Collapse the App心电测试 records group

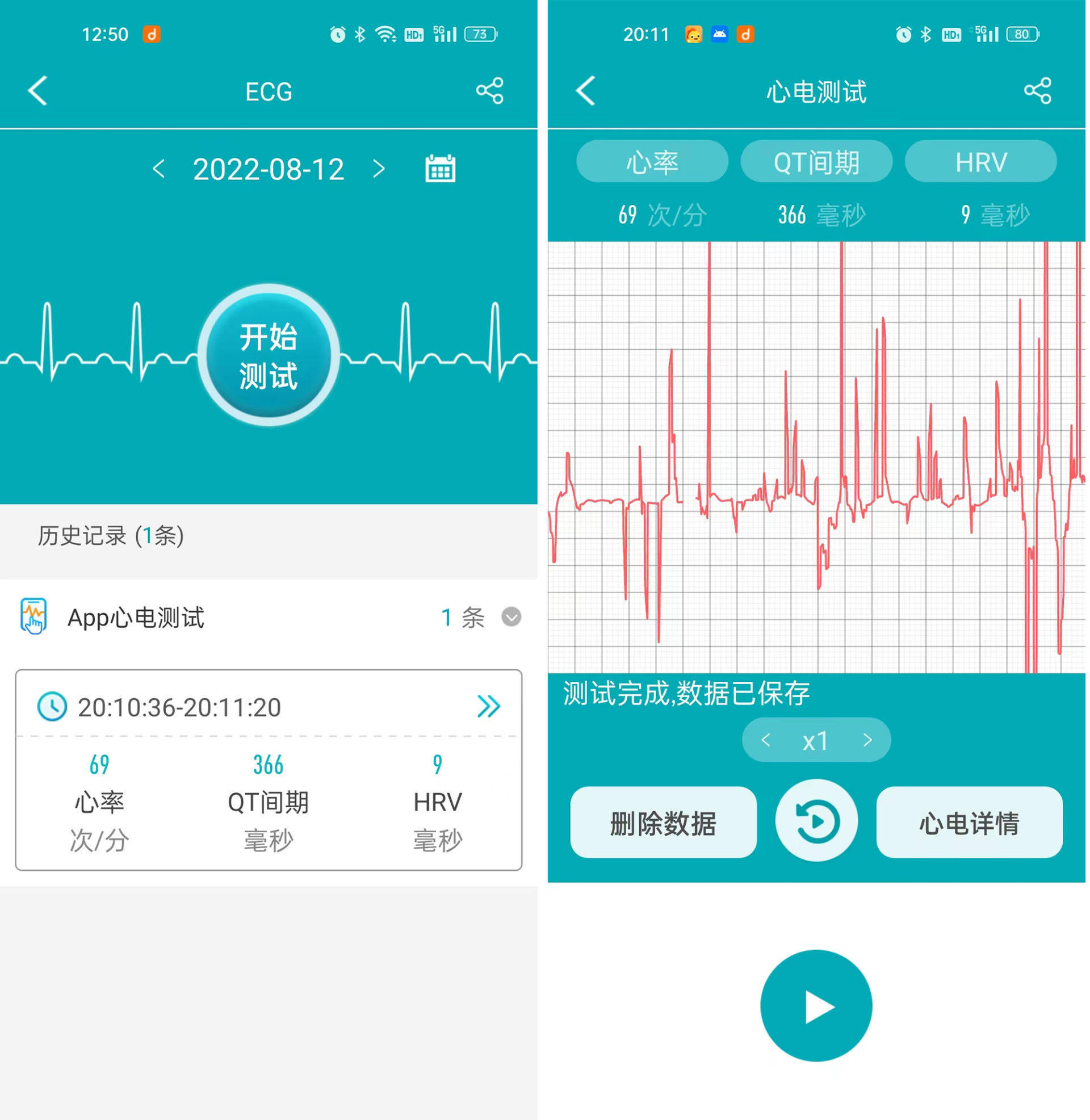(x=510, y=617)
